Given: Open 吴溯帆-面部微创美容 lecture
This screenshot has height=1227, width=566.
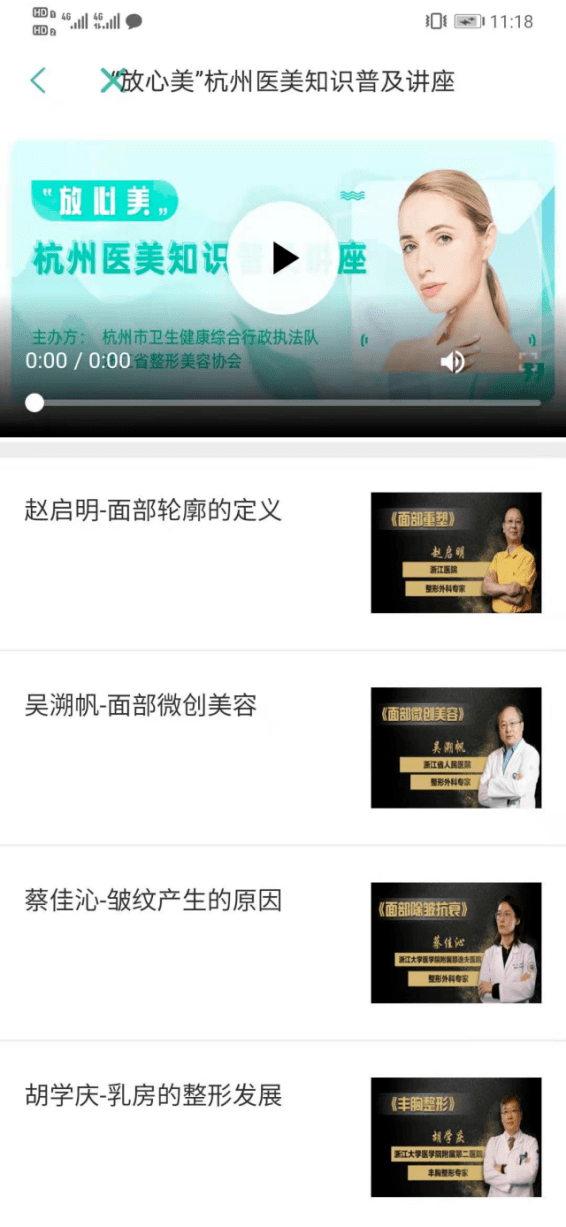Looking at the screenshot, I should point(283,748).
